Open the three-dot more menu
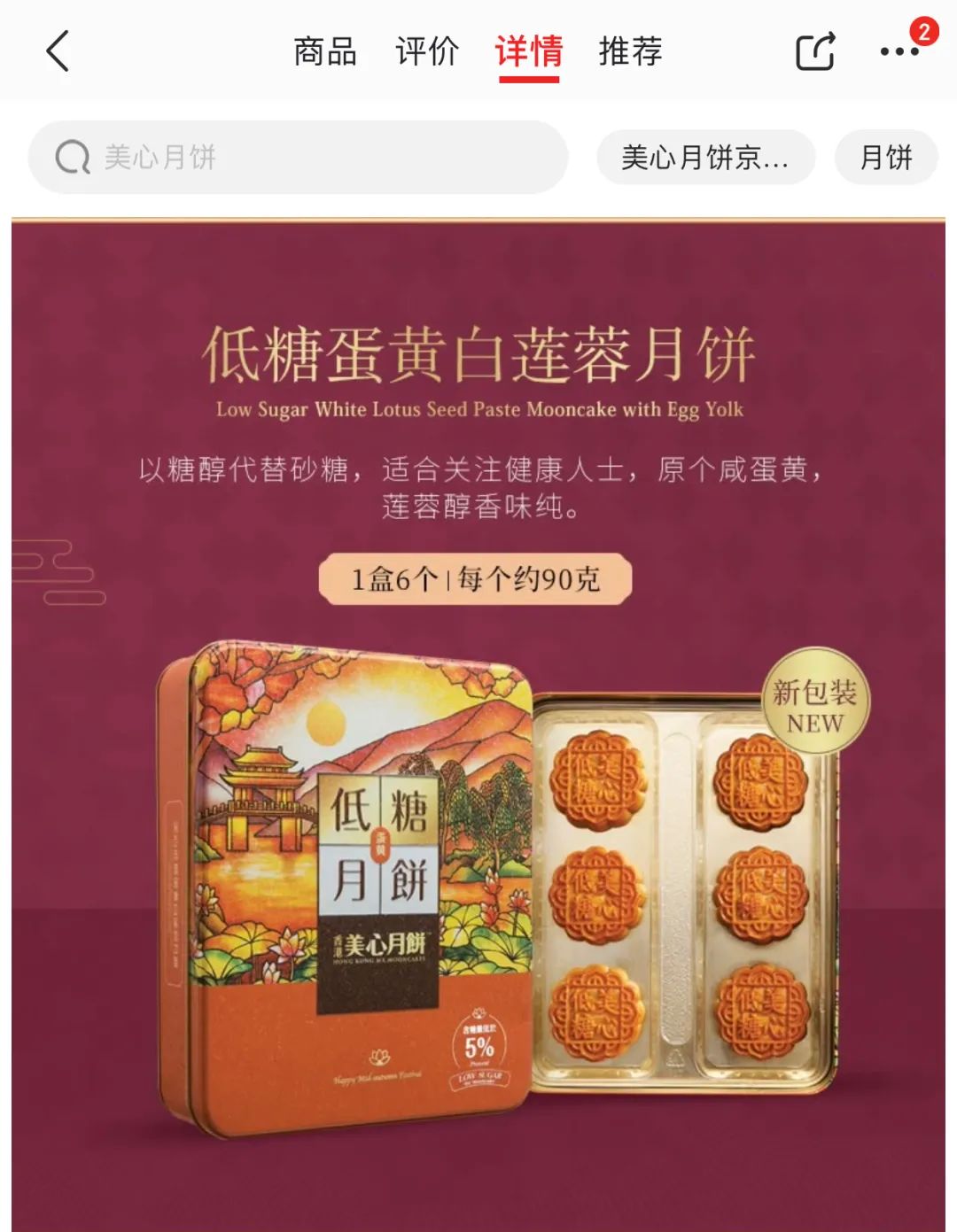Viewport: 957px width, 1232px height. coord(899,51)
